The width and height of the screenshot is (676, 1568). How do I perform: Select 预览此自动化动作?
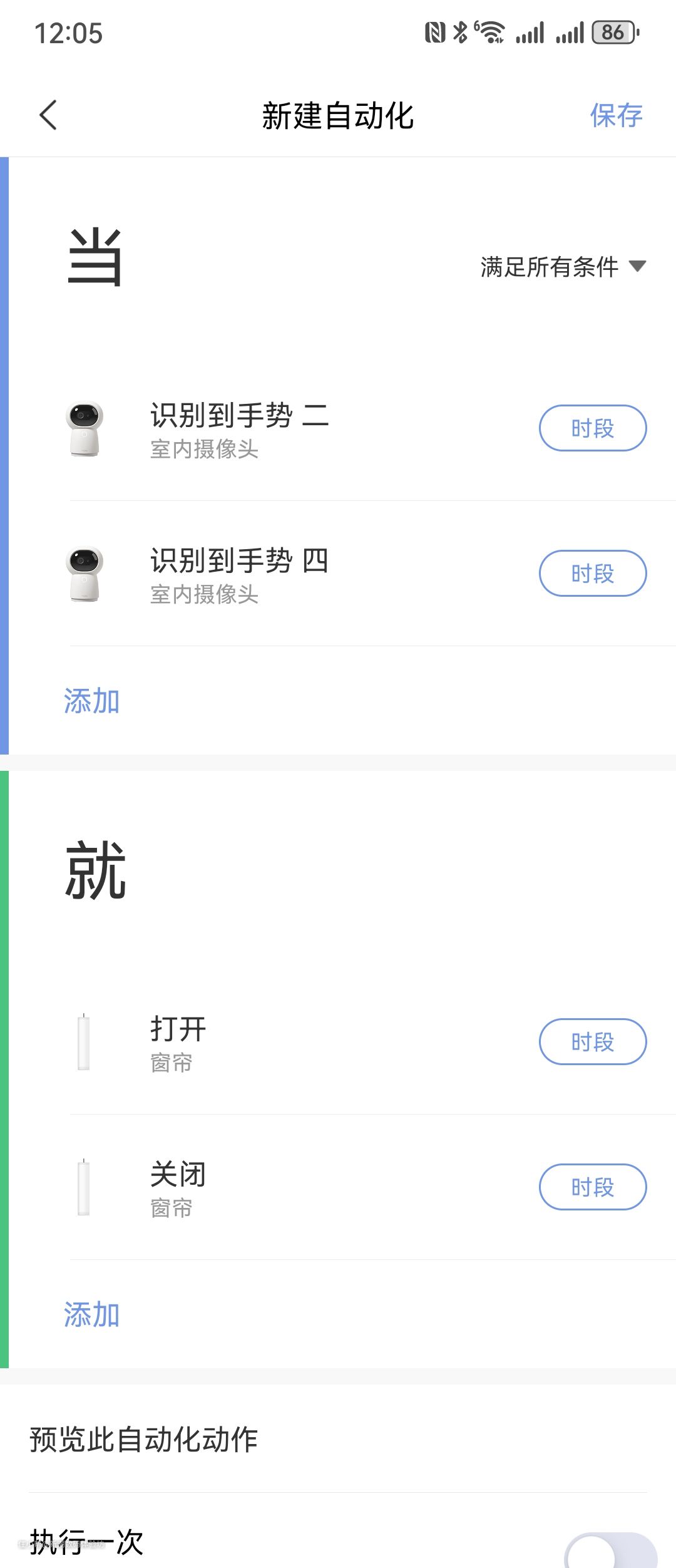tap(144, 1439)
